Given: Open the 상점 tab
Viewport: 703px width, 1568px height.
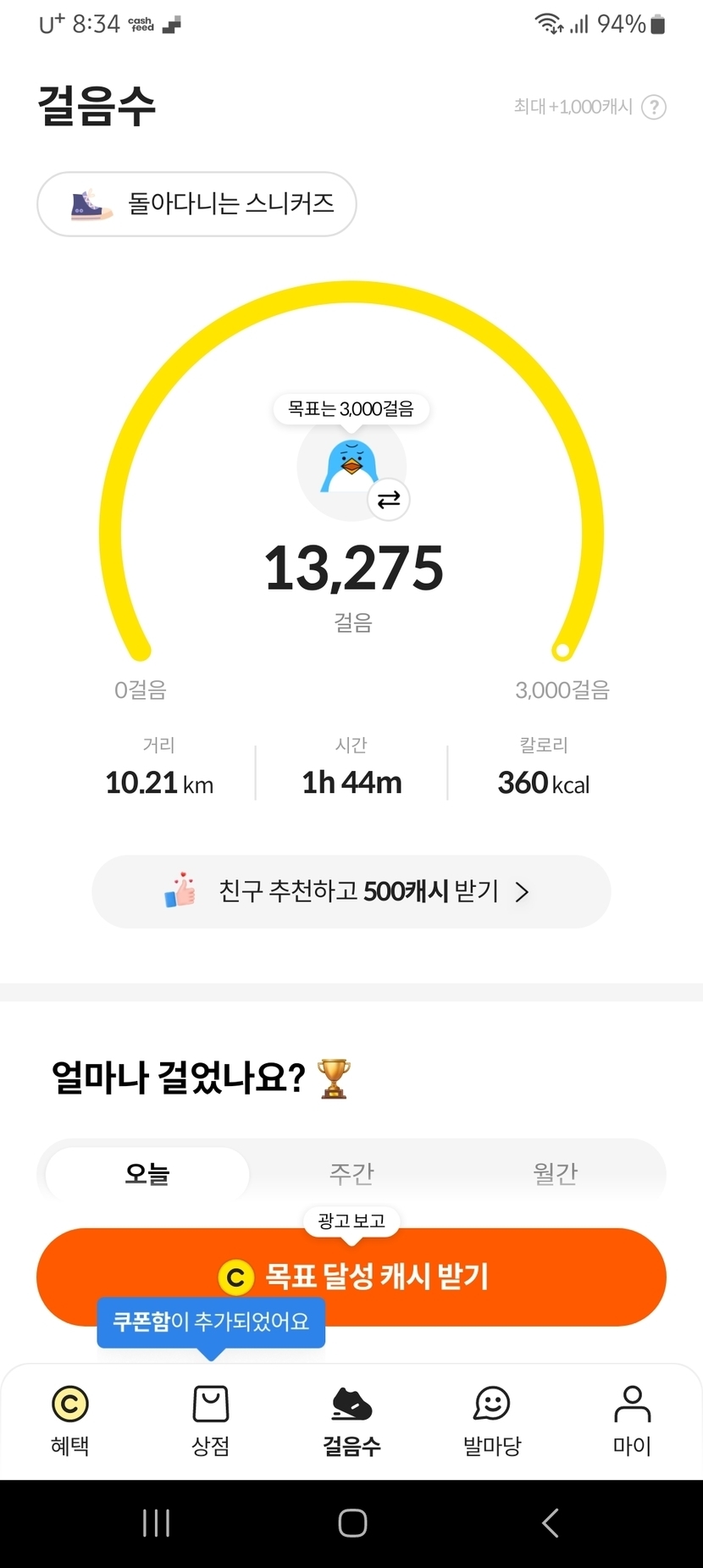Looking at the screenshot, I should pyautogui.click(x=211, y=1421).
